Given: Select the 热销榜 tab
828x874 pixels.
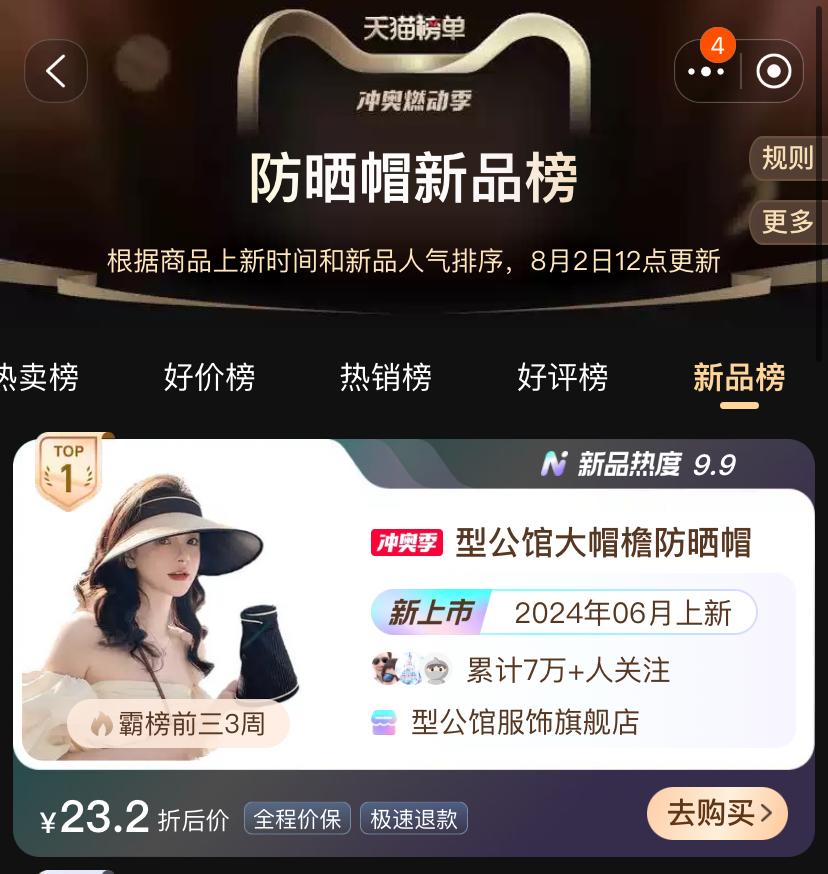Looking at the screenshot, I should point(386,377).
